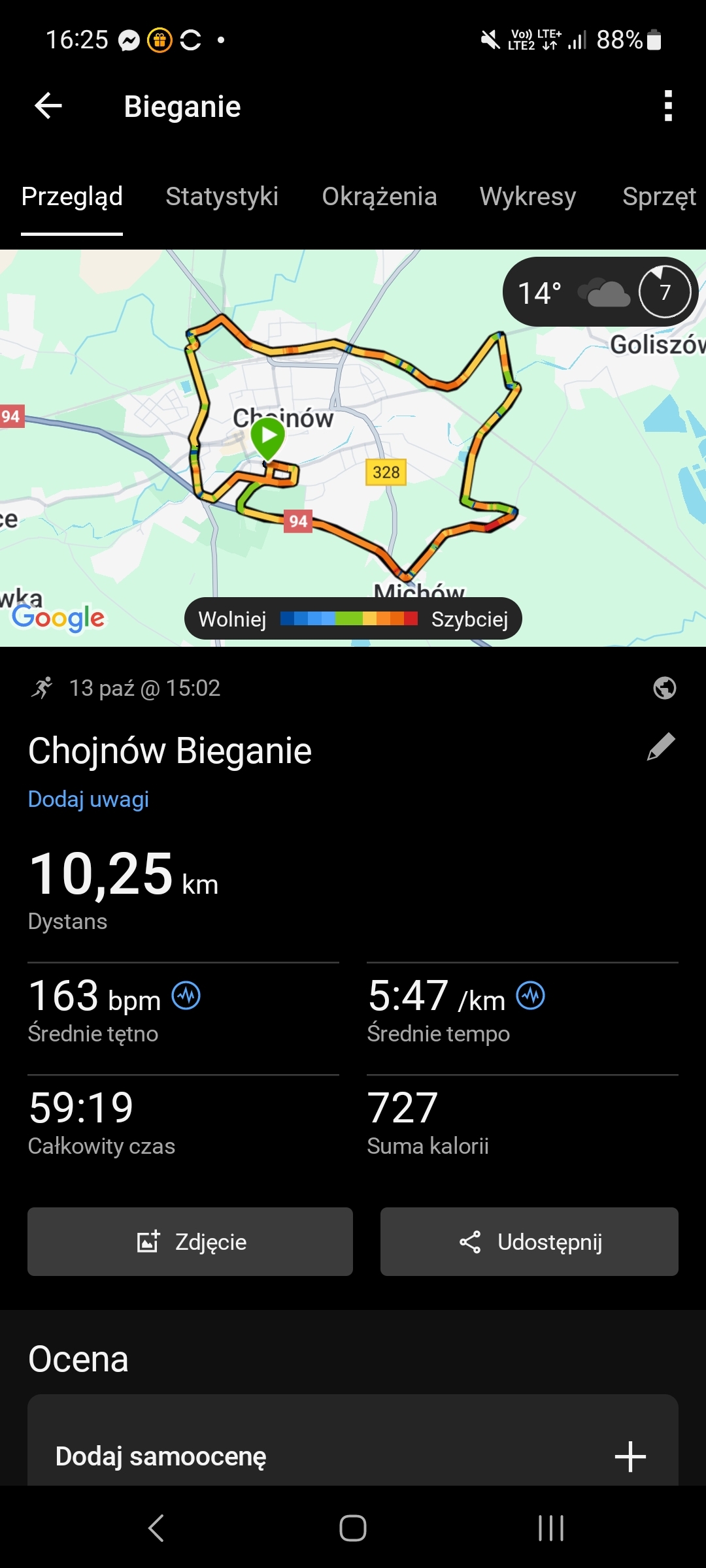
Task: Open recent apps from the navigation bar
Action: [550, 1528]
